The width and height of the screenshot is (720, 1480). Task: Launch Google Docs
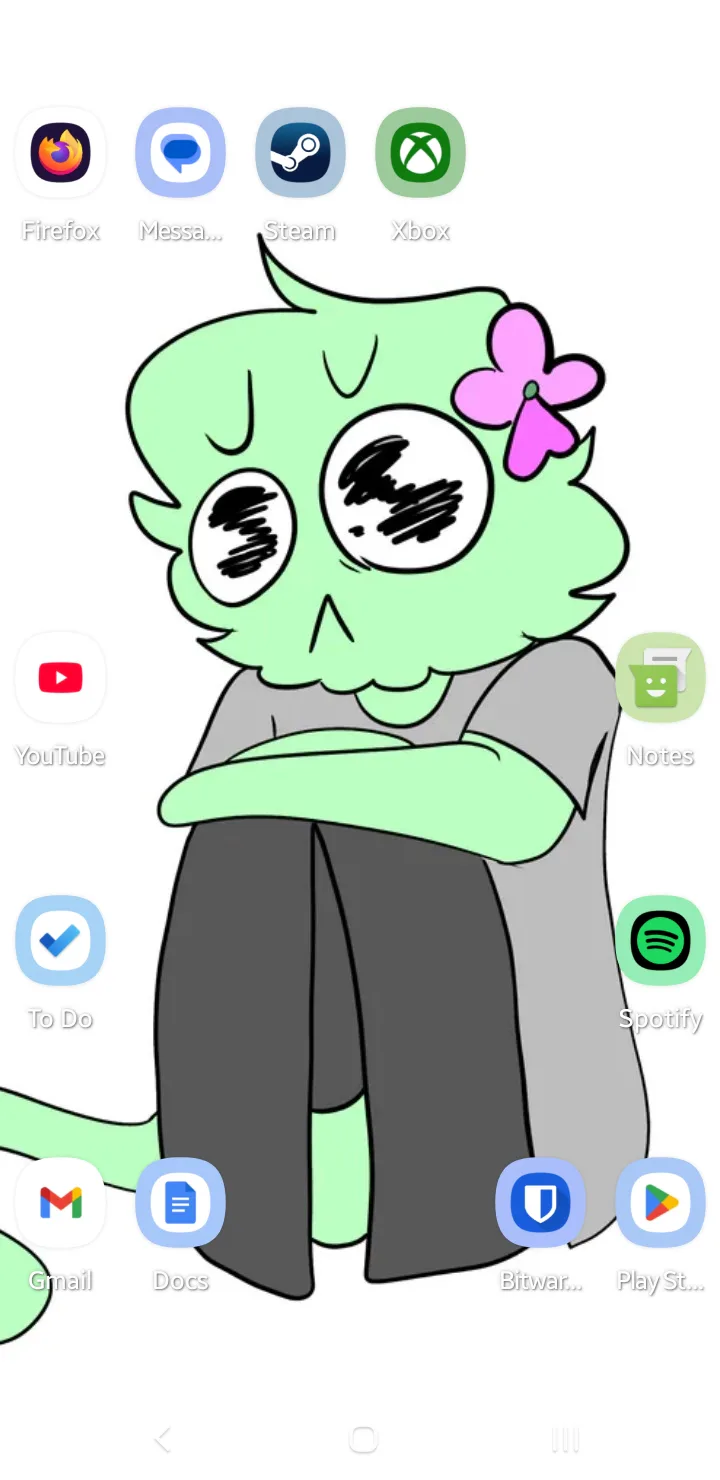[180, 1203]
